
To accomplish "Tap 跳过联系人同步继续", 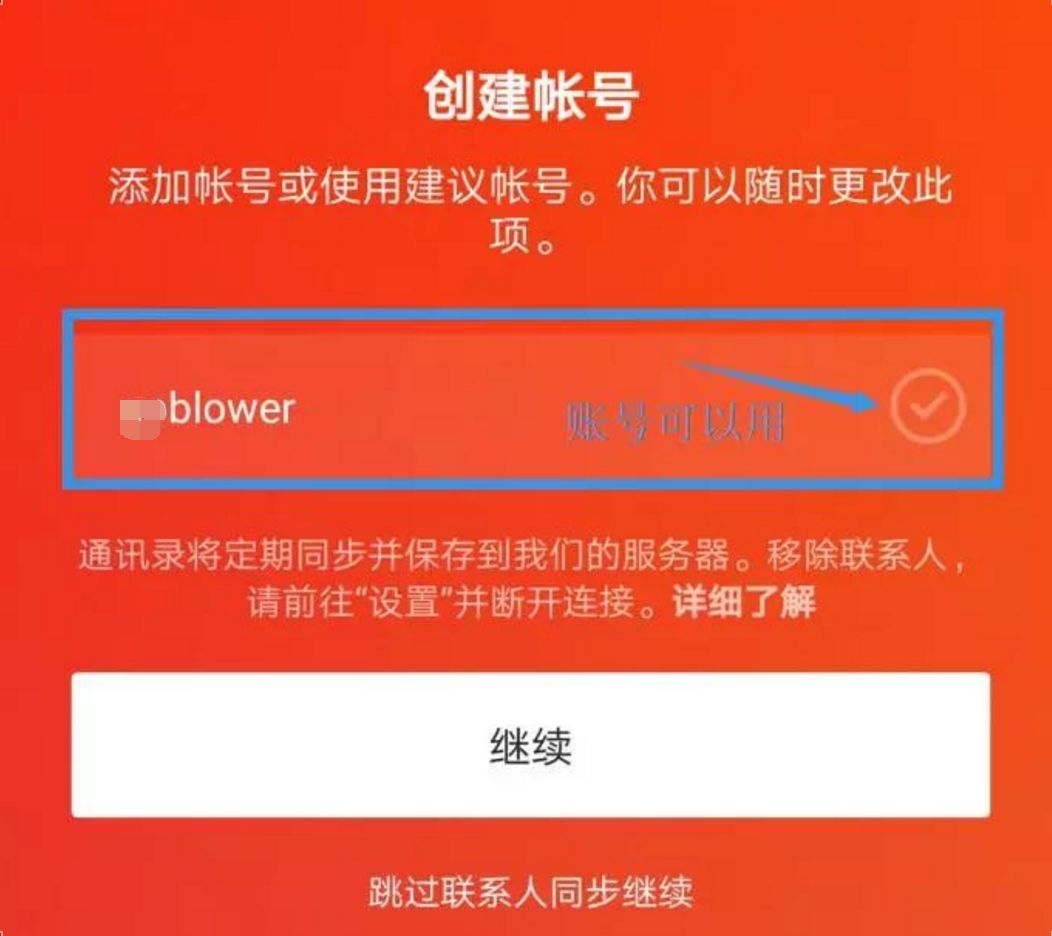I will 530,890.
